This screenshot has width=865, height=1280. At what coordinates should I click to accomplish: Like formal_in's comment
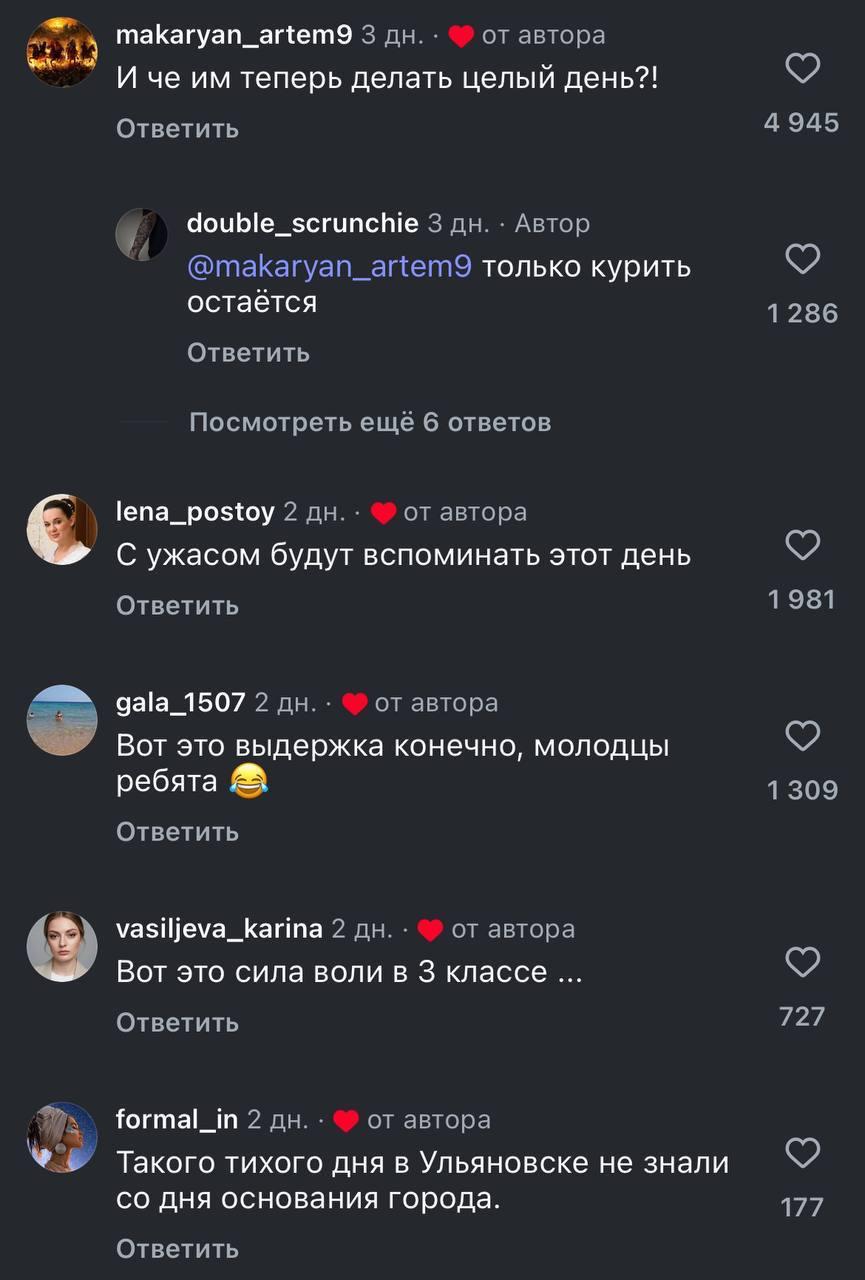click(803, 1153)
